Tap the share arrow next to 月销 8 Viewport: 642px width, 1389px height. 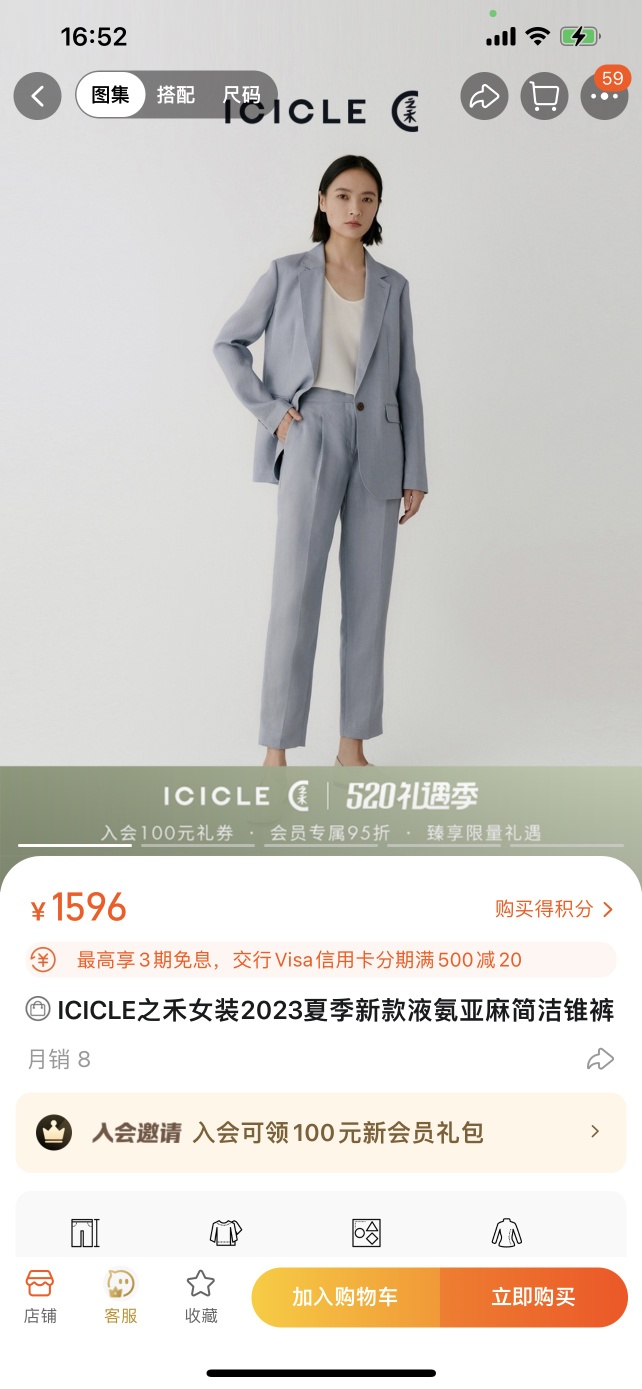(x=600, y=1059)
